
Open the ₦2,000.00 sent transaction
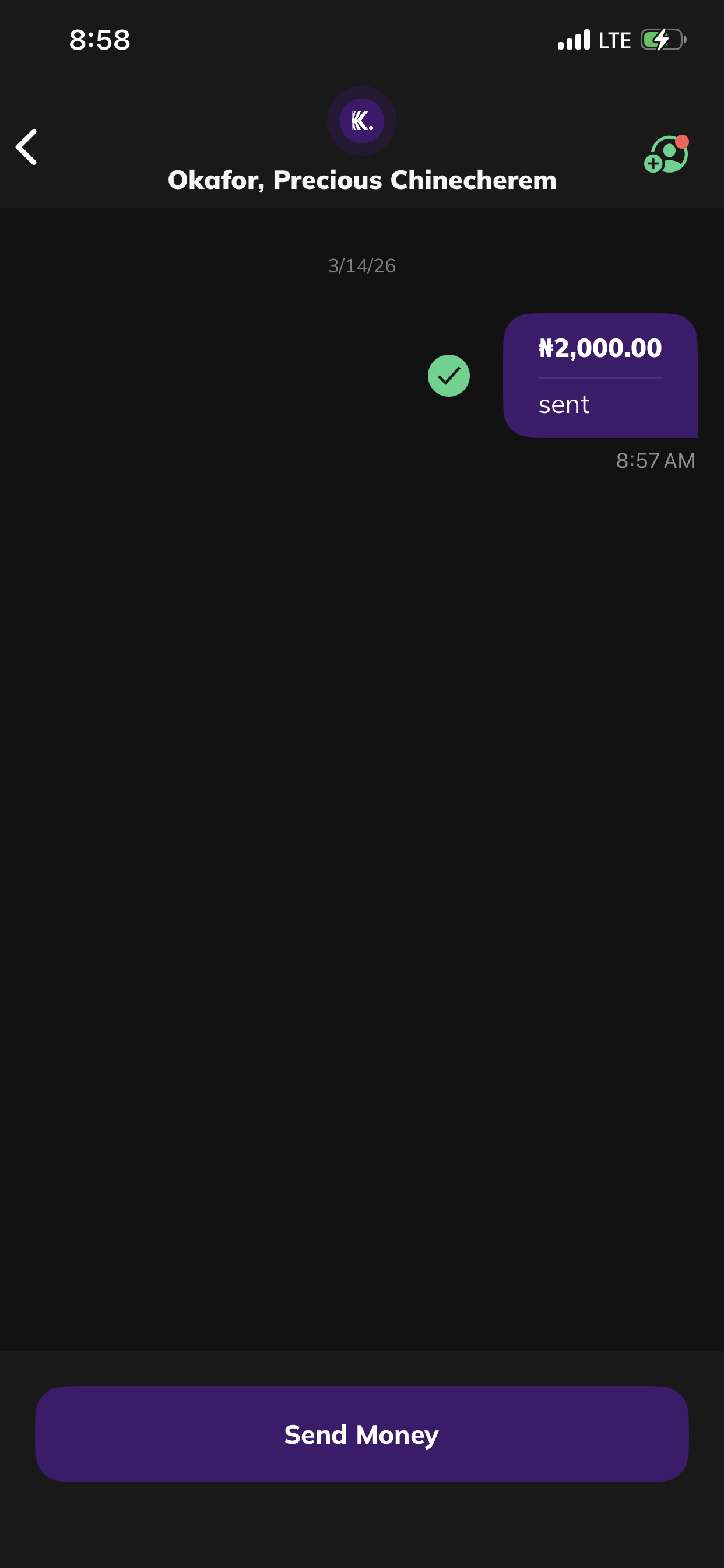click(600, 375)
